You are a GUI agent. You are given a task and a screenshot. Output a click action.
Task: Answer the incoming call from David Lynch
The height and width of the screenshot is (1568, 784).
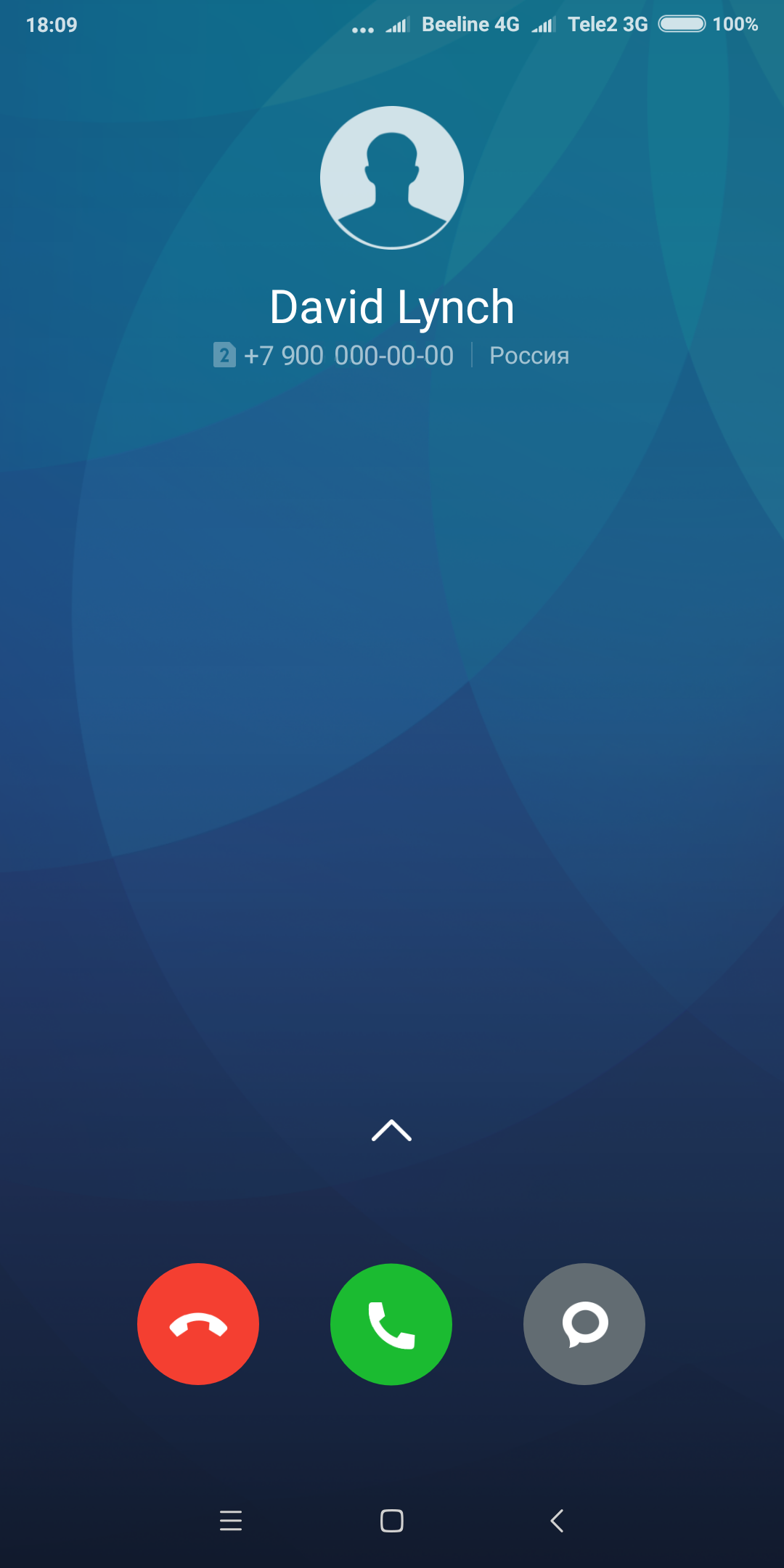pos(391,1324)
